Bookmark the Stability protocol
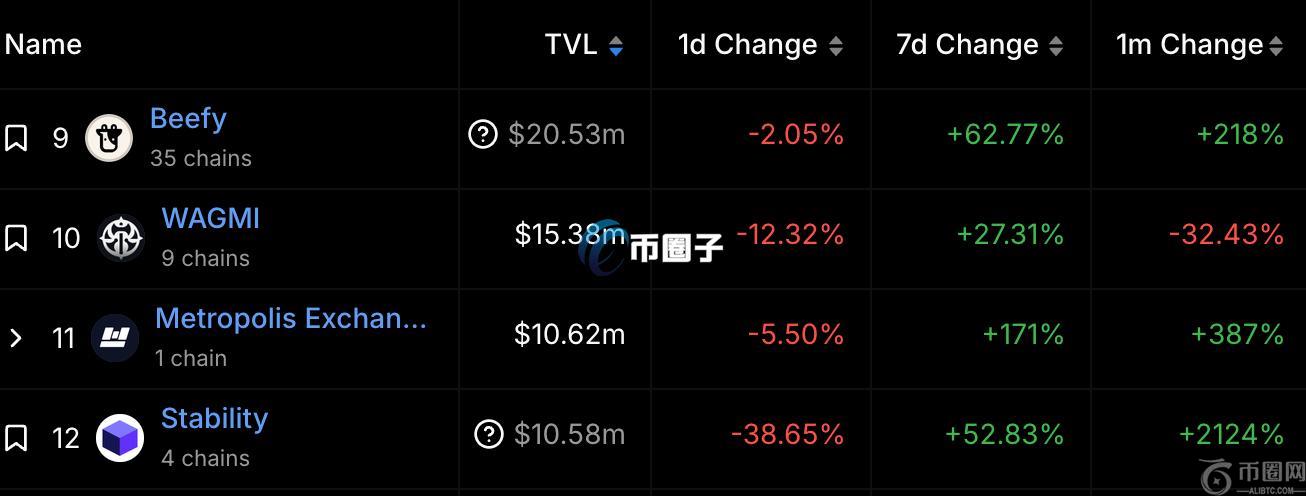1306x496 pixels. (x=16, y=438)
